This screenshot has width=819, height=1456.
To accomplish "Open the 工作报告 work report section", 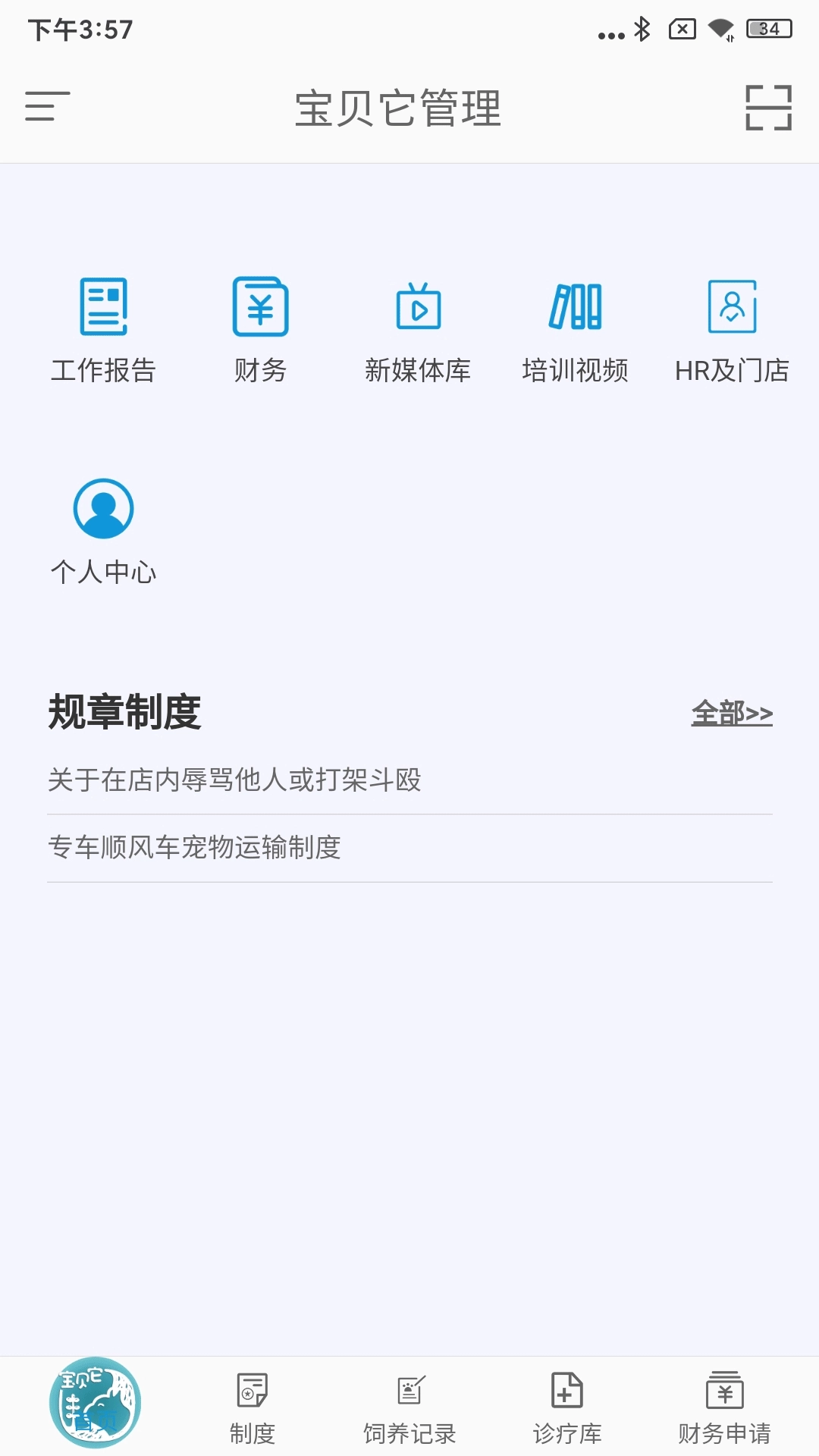I will pos(104,326).
